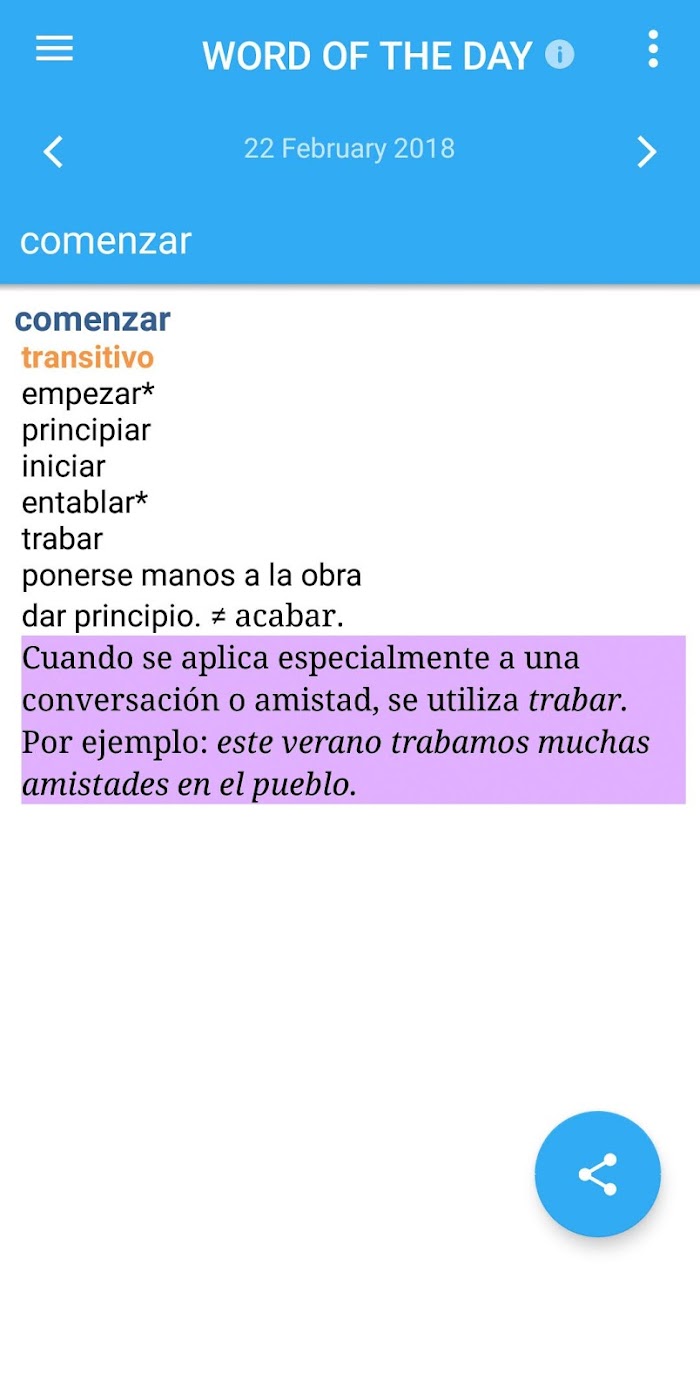Open the three-dot overflow menu
Viewport: 700px width, 1393px height.
tap(653, 49)
